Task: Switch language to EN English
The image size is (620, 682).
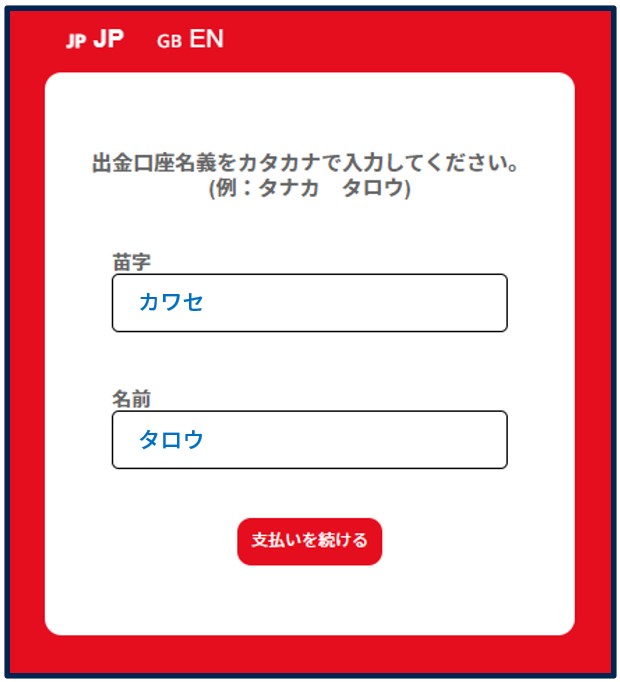Action: point(191,40)
